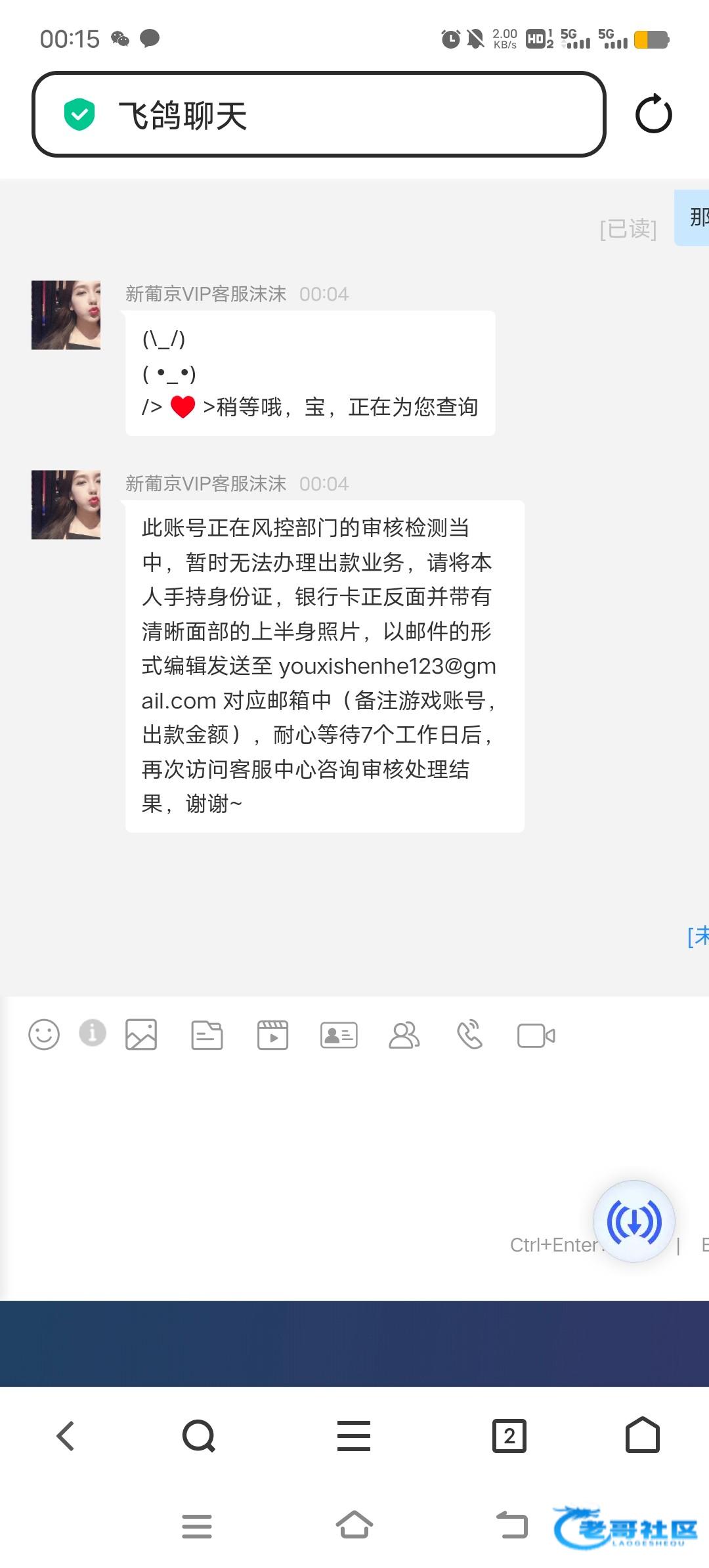Go back in the browser

pyautogui.click(x=66, y=1435)
